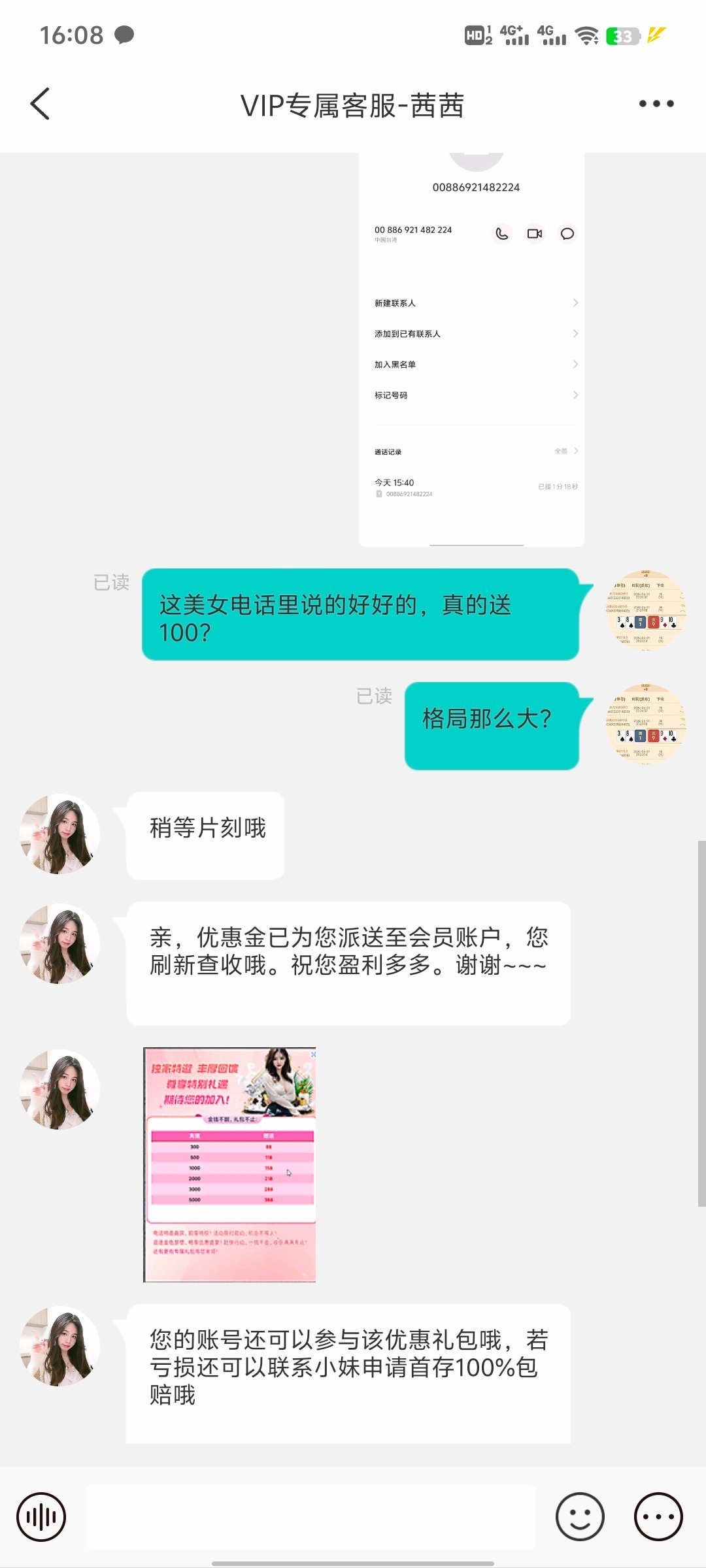This screenshot has width=706, height=1568.
Task: Focus the message text field
Action: [x=311, y=1516]
